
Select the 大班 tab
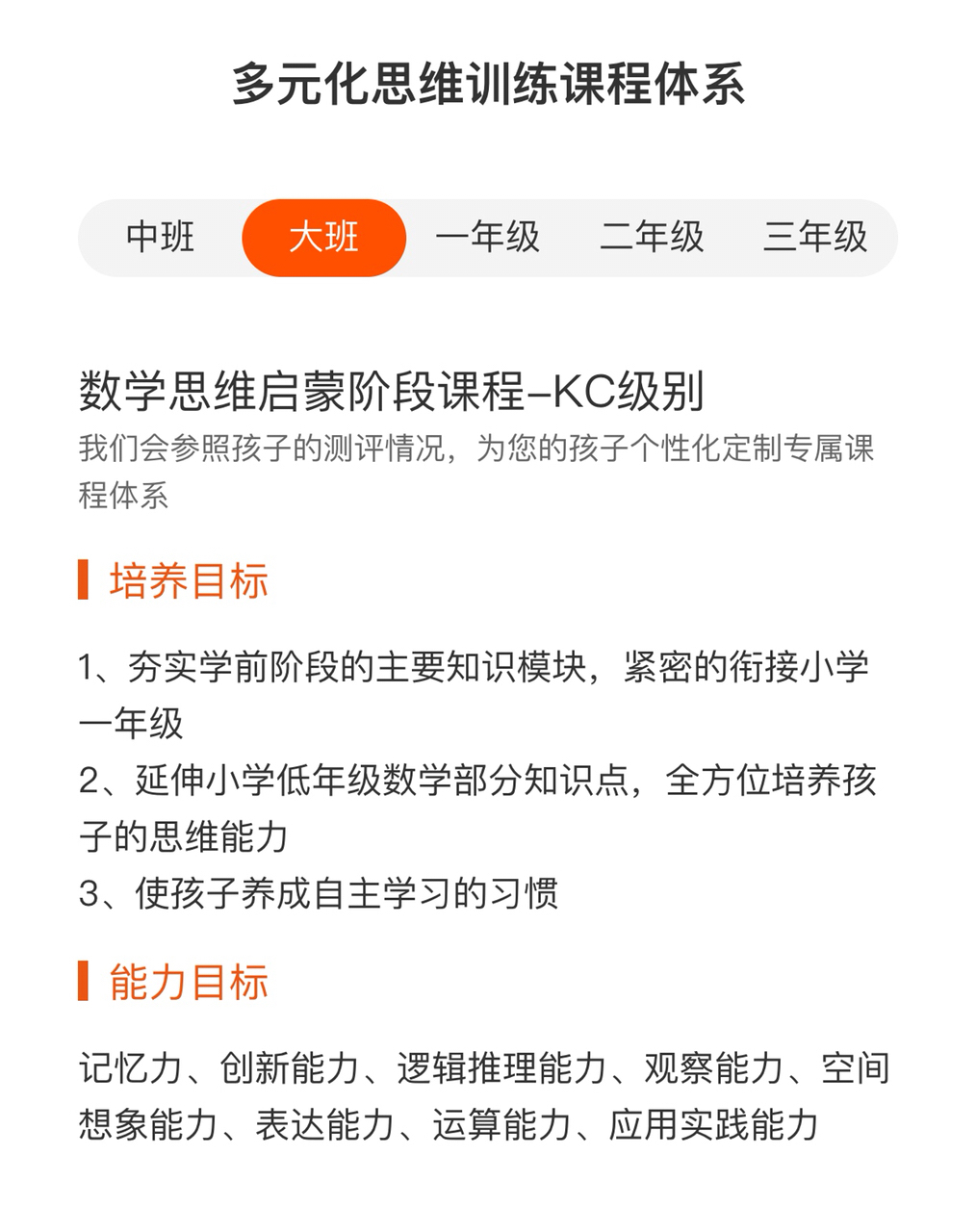[x=324, y=237]
